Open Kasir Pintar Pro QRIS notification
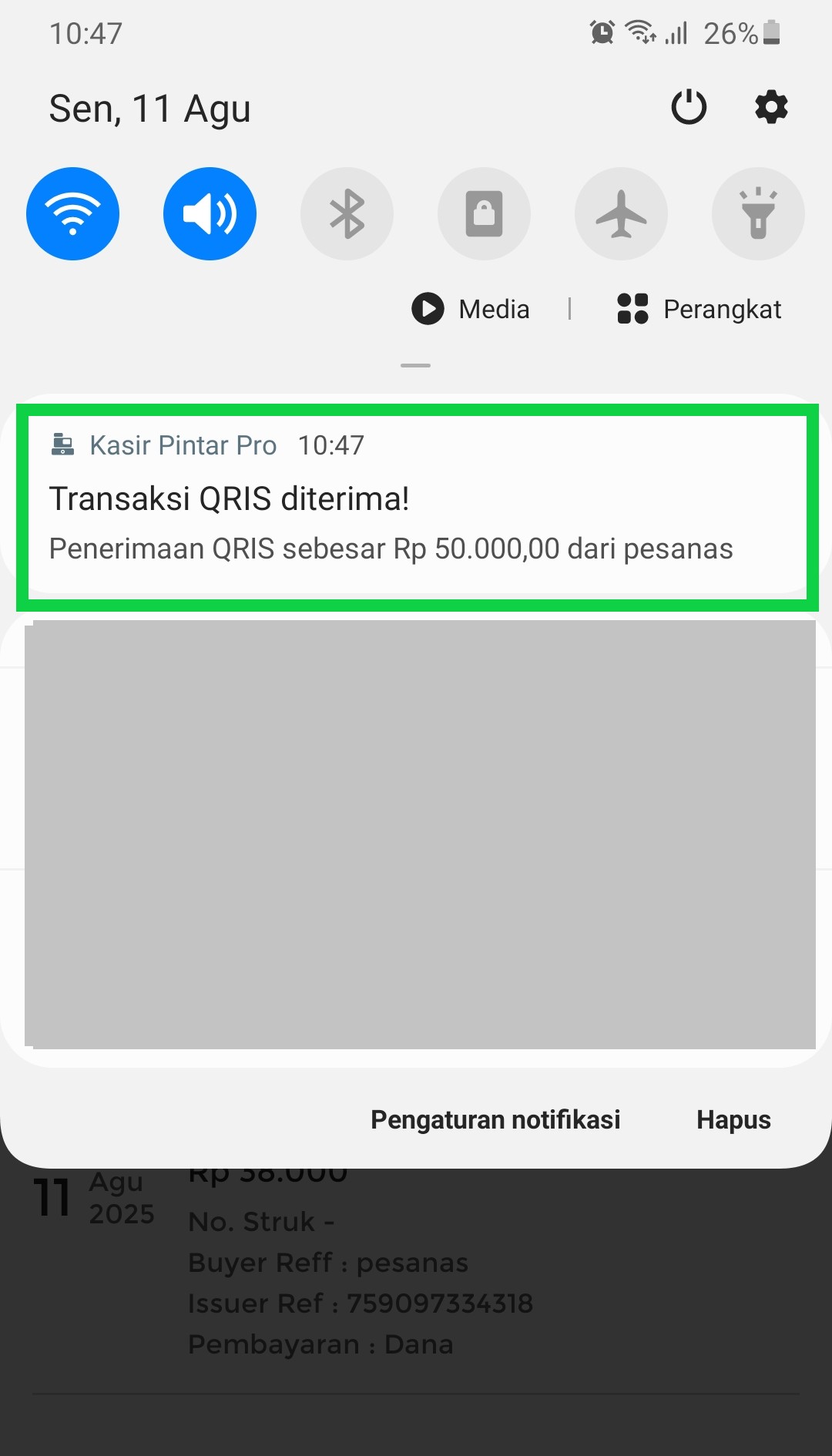 pos(416,507)
